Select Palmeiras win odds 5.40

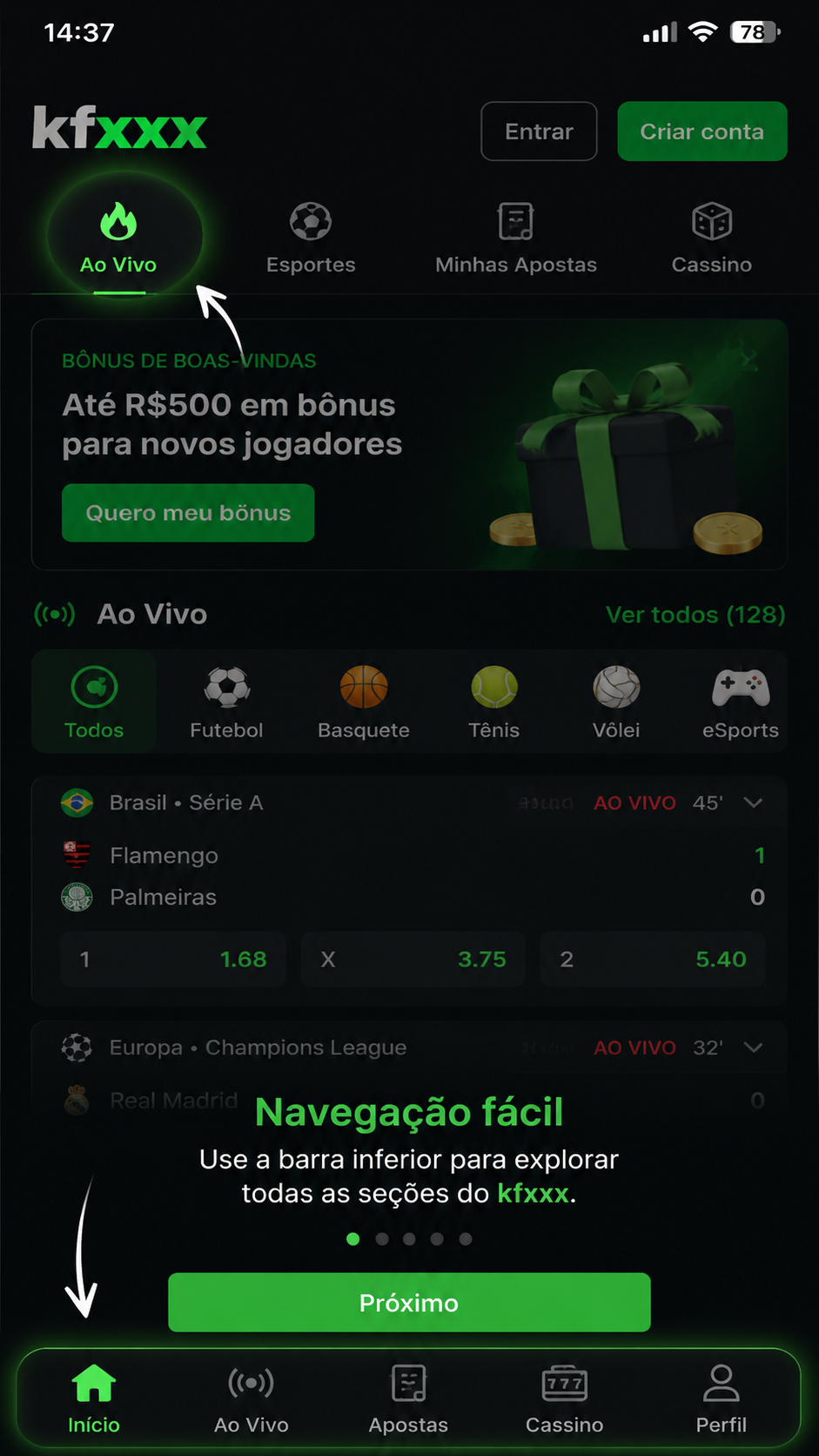pyautogui.click(x=652, y=959)
